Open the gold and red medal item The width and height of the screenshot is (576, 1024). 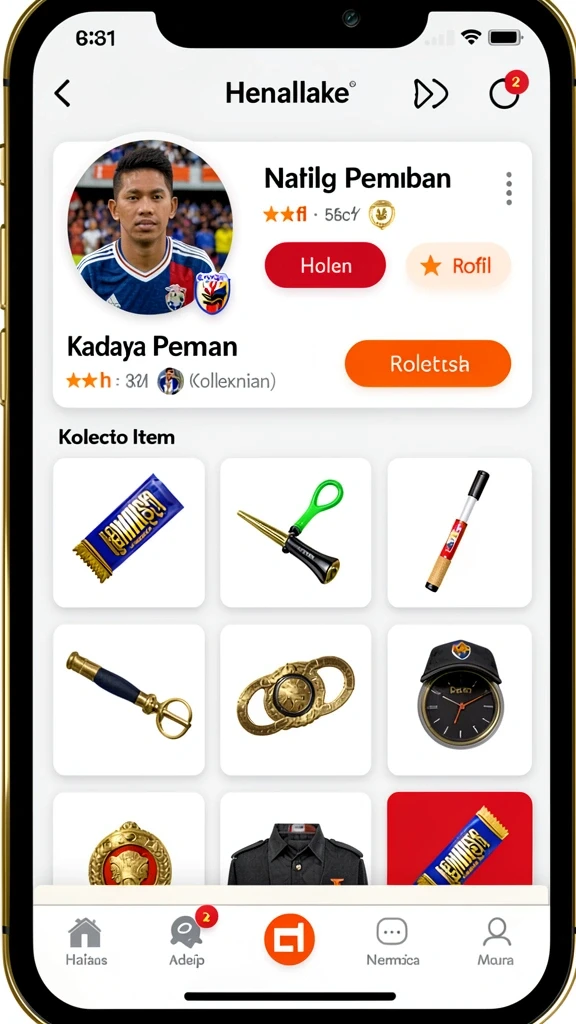(129, 839)
